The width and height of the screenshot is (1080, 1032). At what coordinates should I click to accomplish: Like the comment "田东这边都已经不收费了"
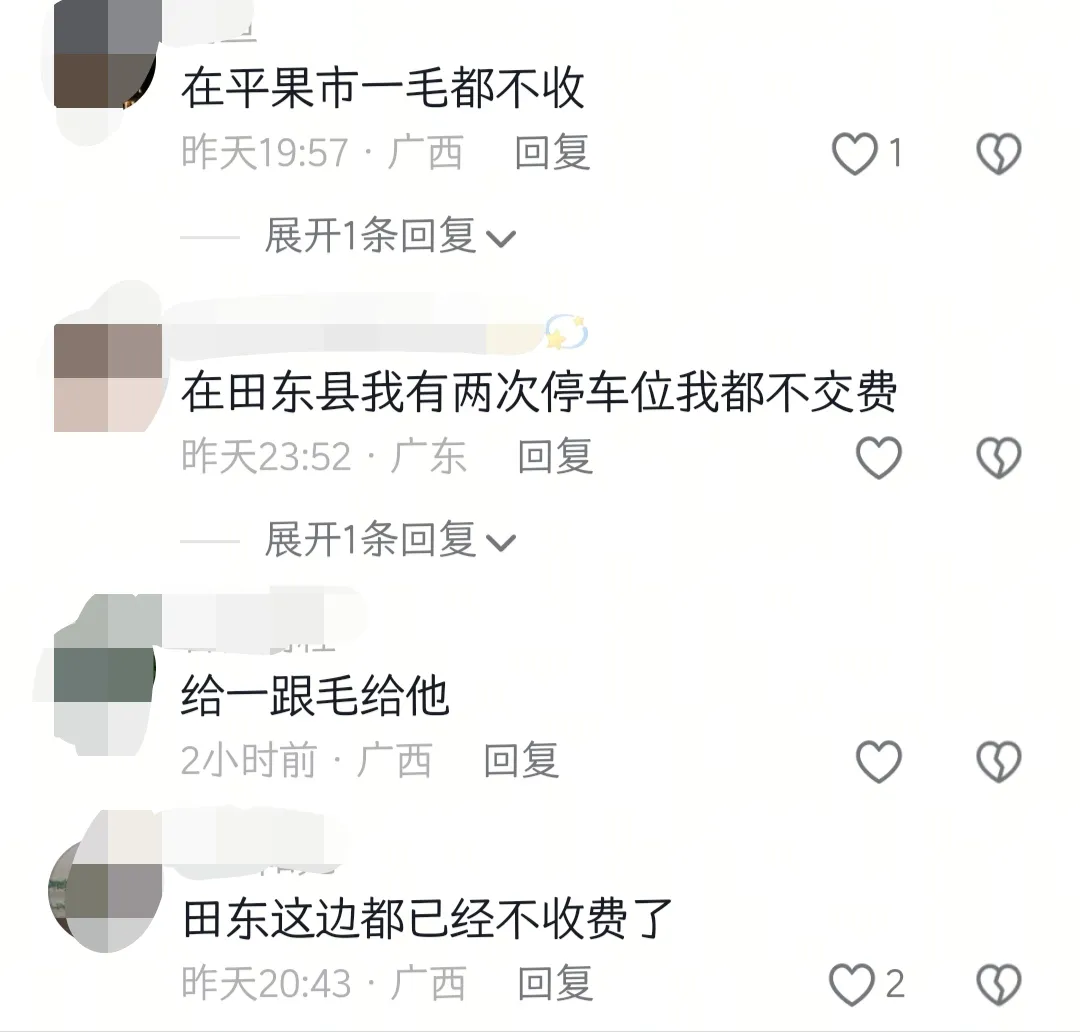(853, 984)
